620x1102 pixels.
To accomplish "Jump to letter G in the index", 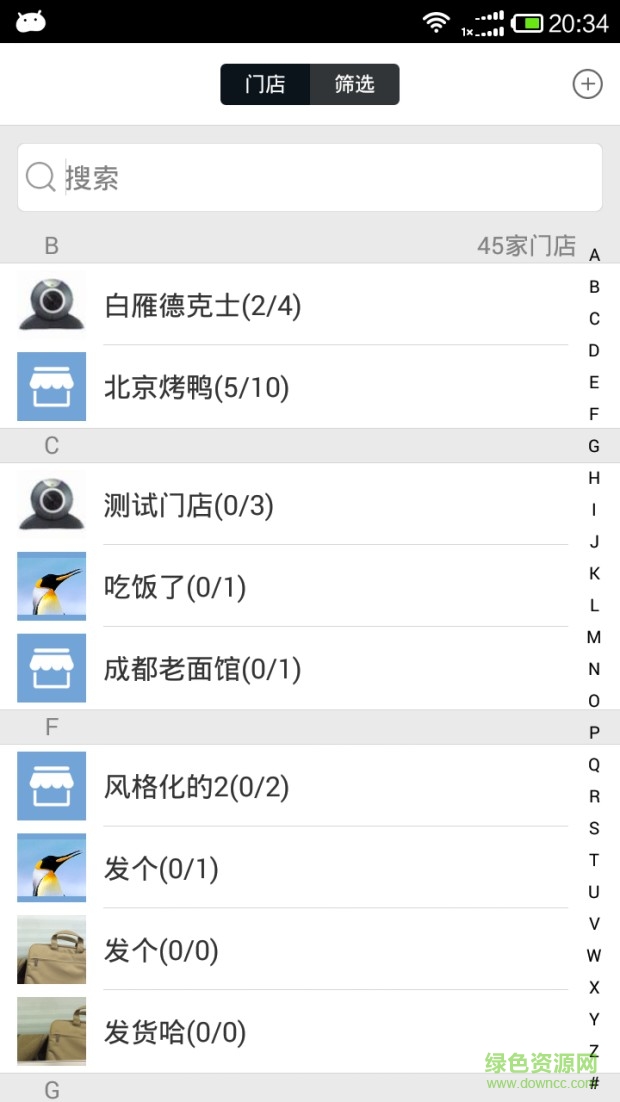I will click(594, 446).
